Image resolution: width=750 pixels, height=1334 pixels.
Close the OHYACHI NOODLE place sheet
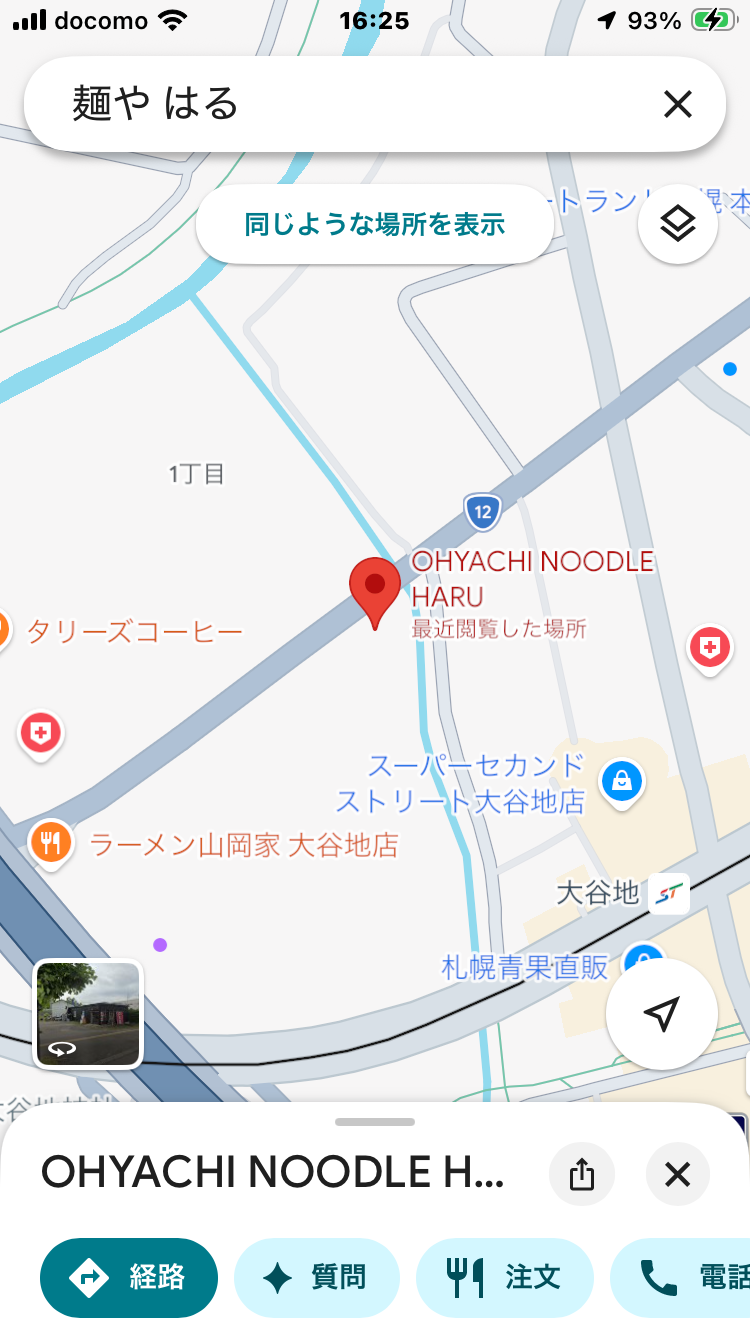point(677,1174)
